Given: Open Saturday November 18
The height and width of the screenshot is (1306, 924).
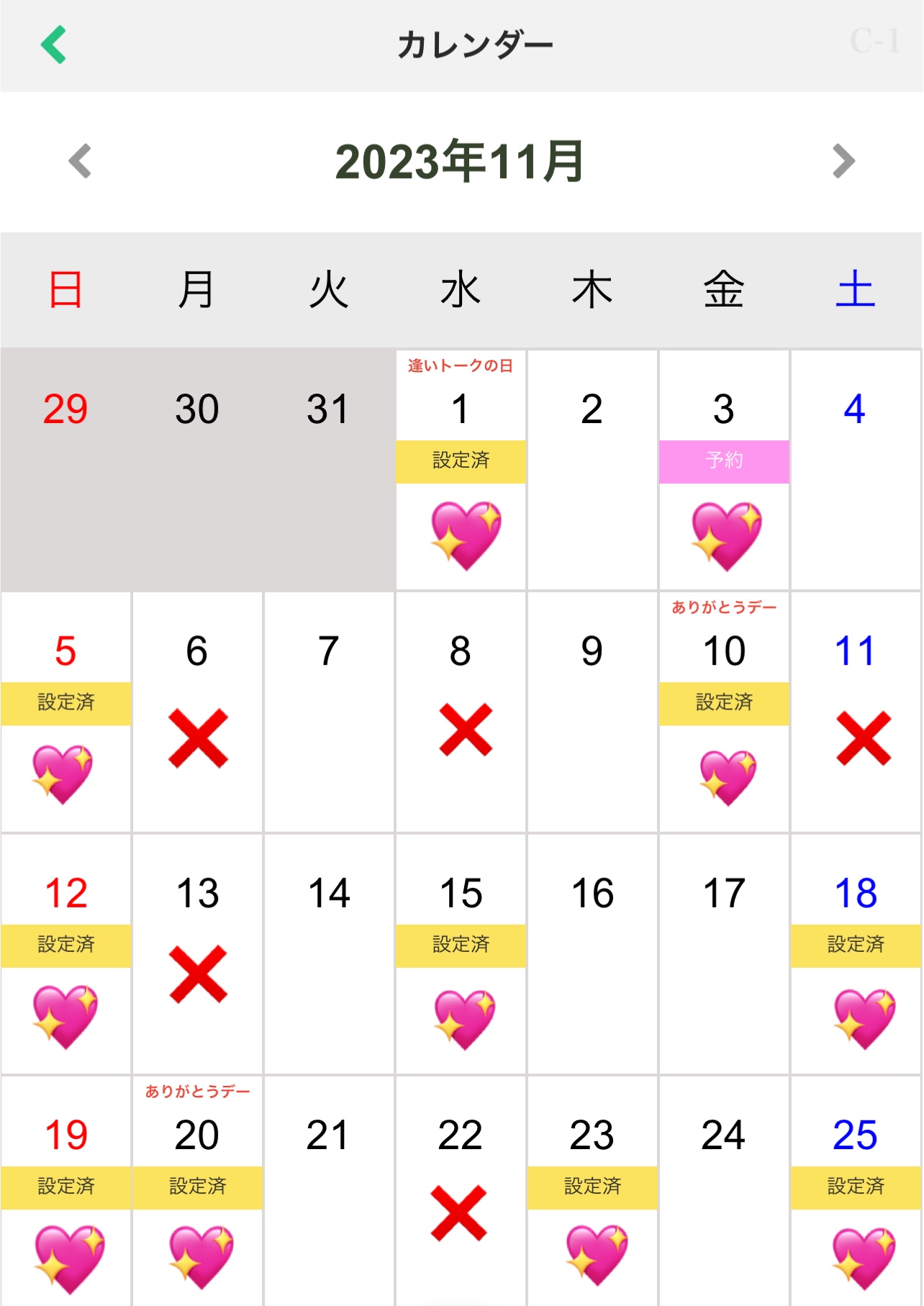Looking at the screenshot, I should [x=855, y=954].
